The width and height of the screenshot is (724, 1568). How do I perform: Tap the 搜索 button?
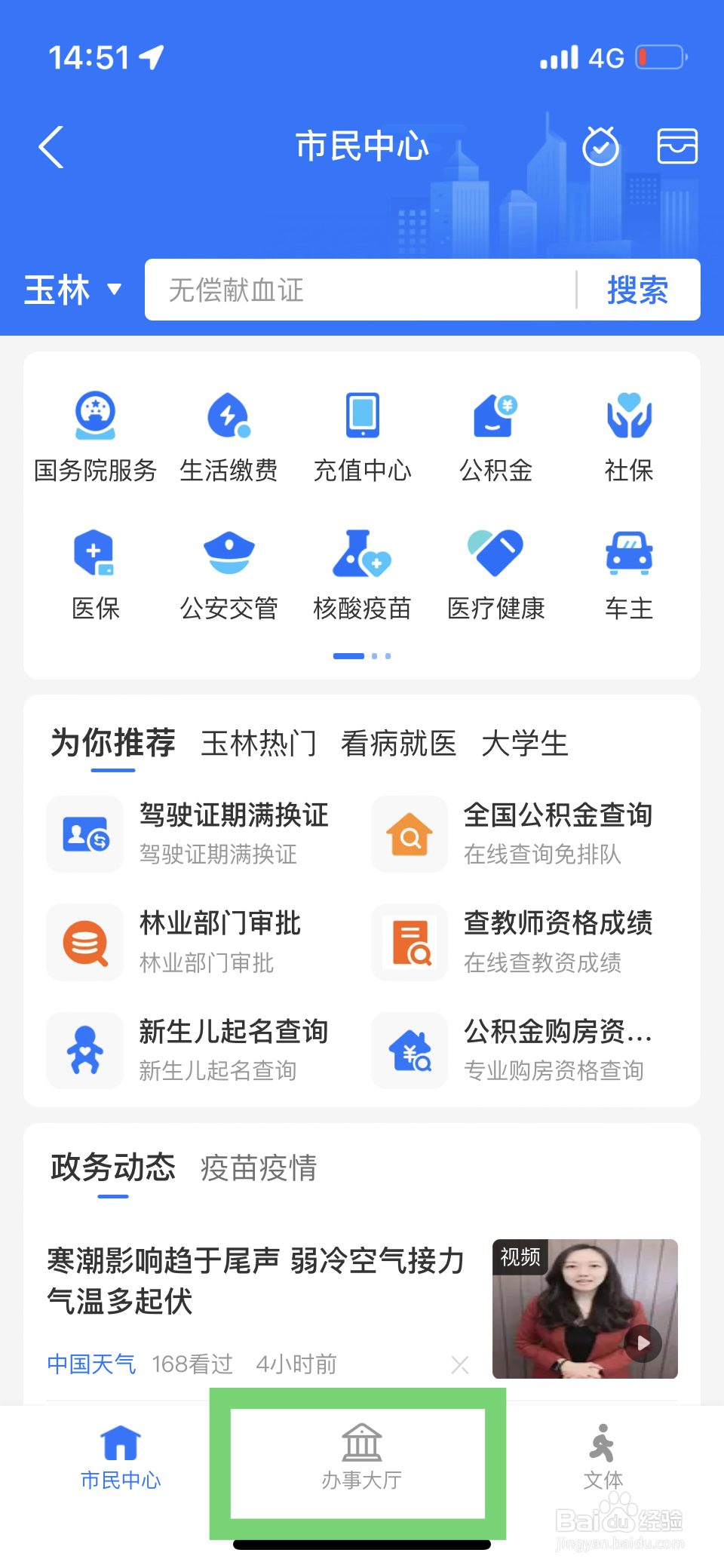click(637, 290)
